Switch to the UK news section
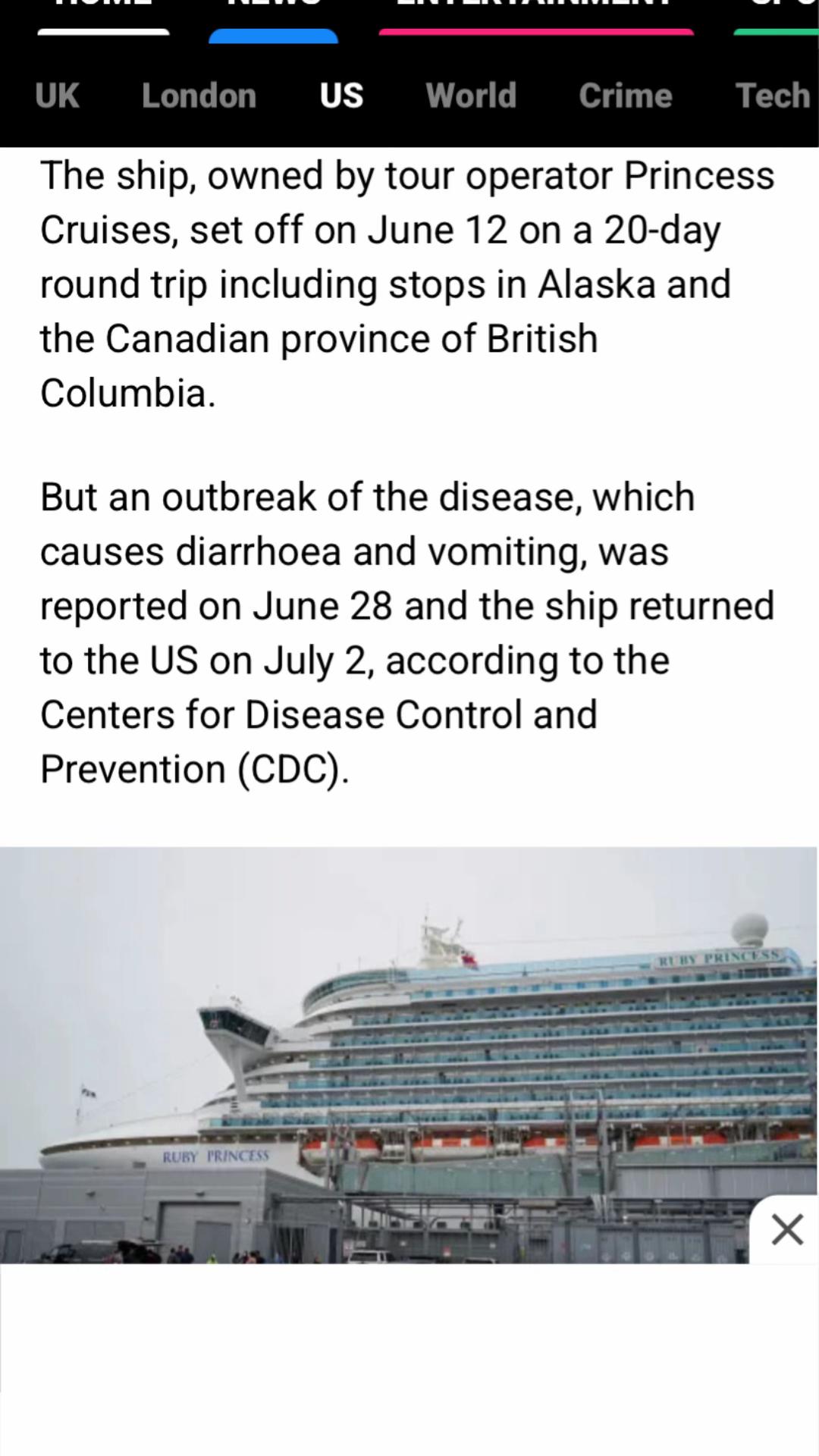The image size is (819, 1456). coord(57,96)
